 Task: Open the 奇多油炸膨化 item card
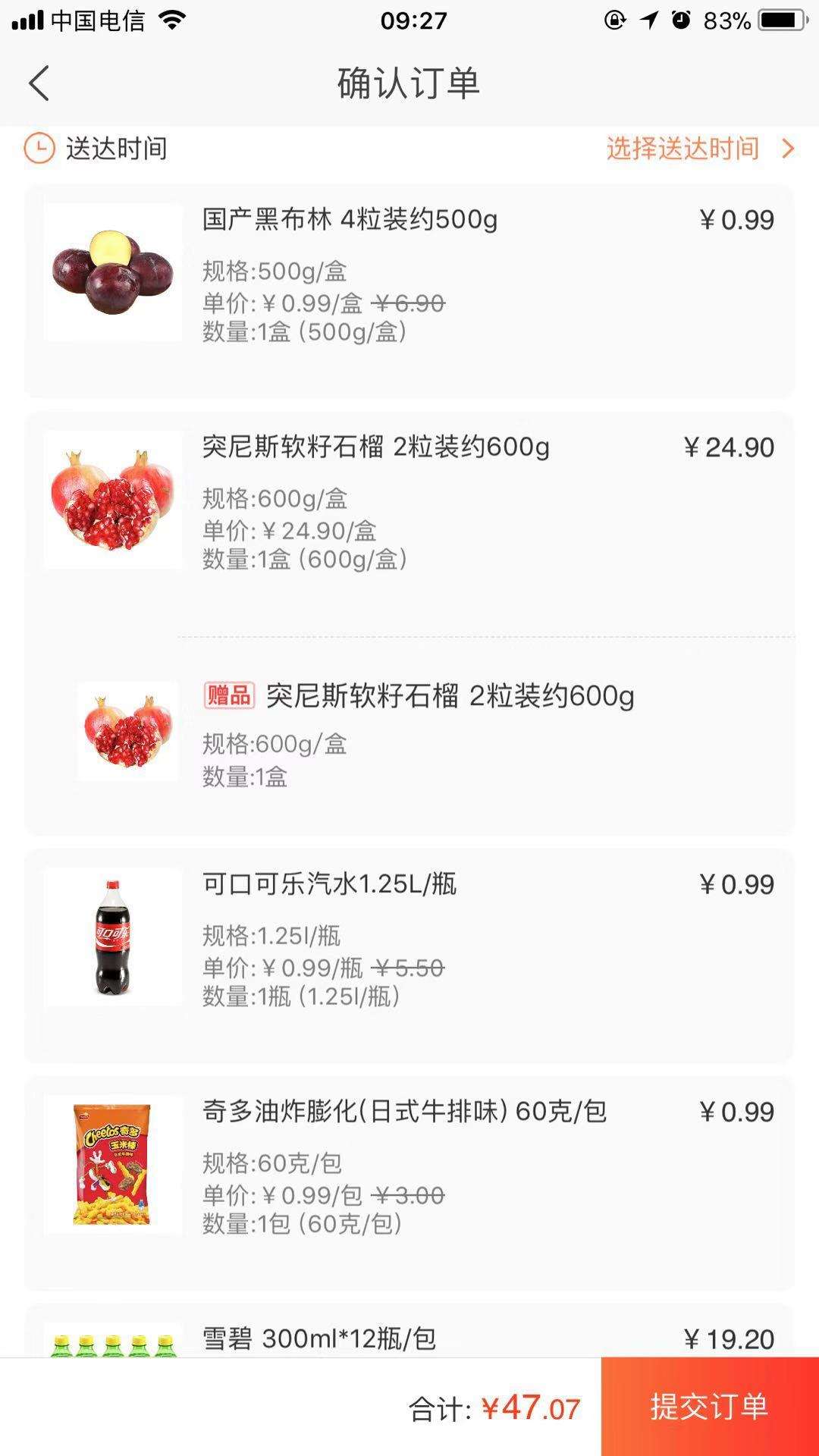pos(409,1183)
